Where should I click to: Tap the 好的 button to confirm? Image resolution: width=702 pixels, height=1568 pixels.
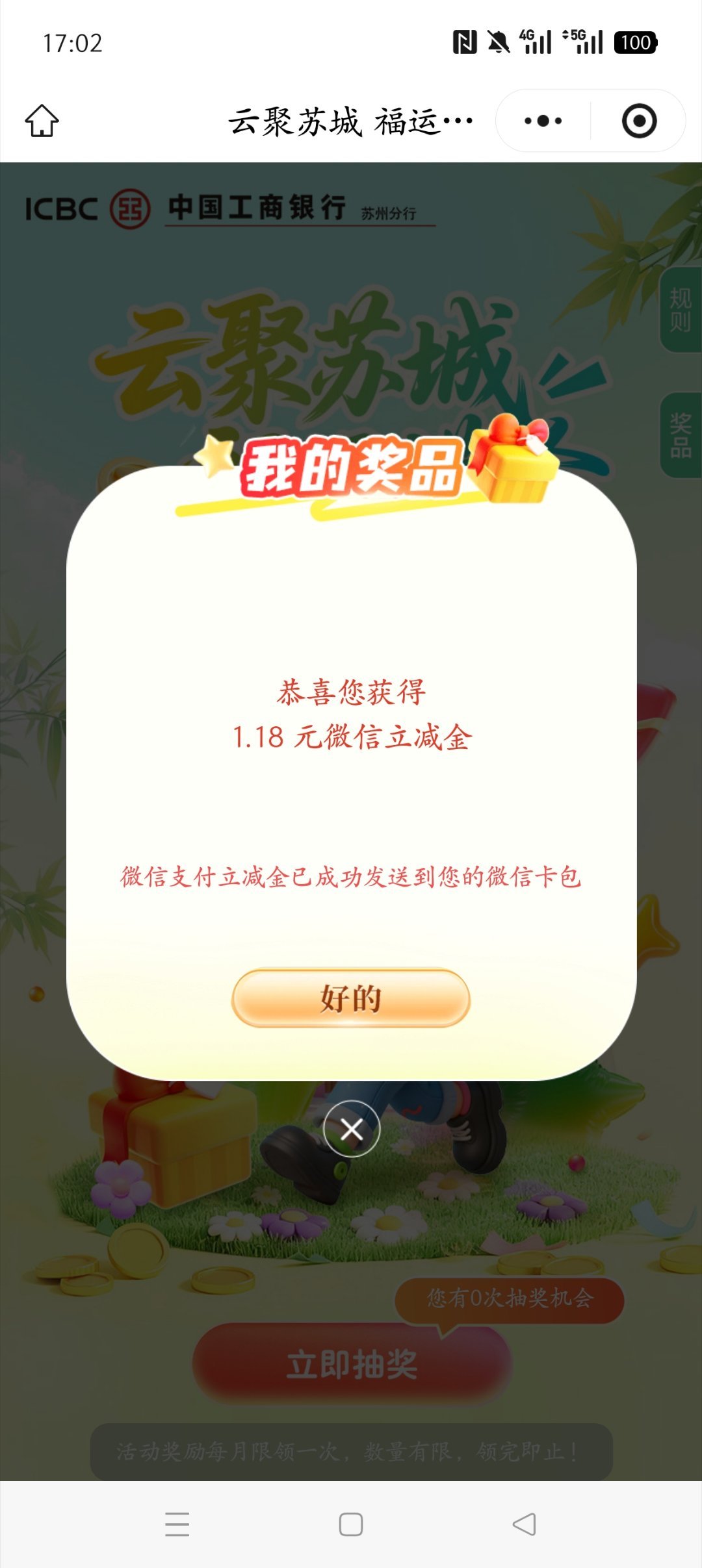click(x=351, y=998)
